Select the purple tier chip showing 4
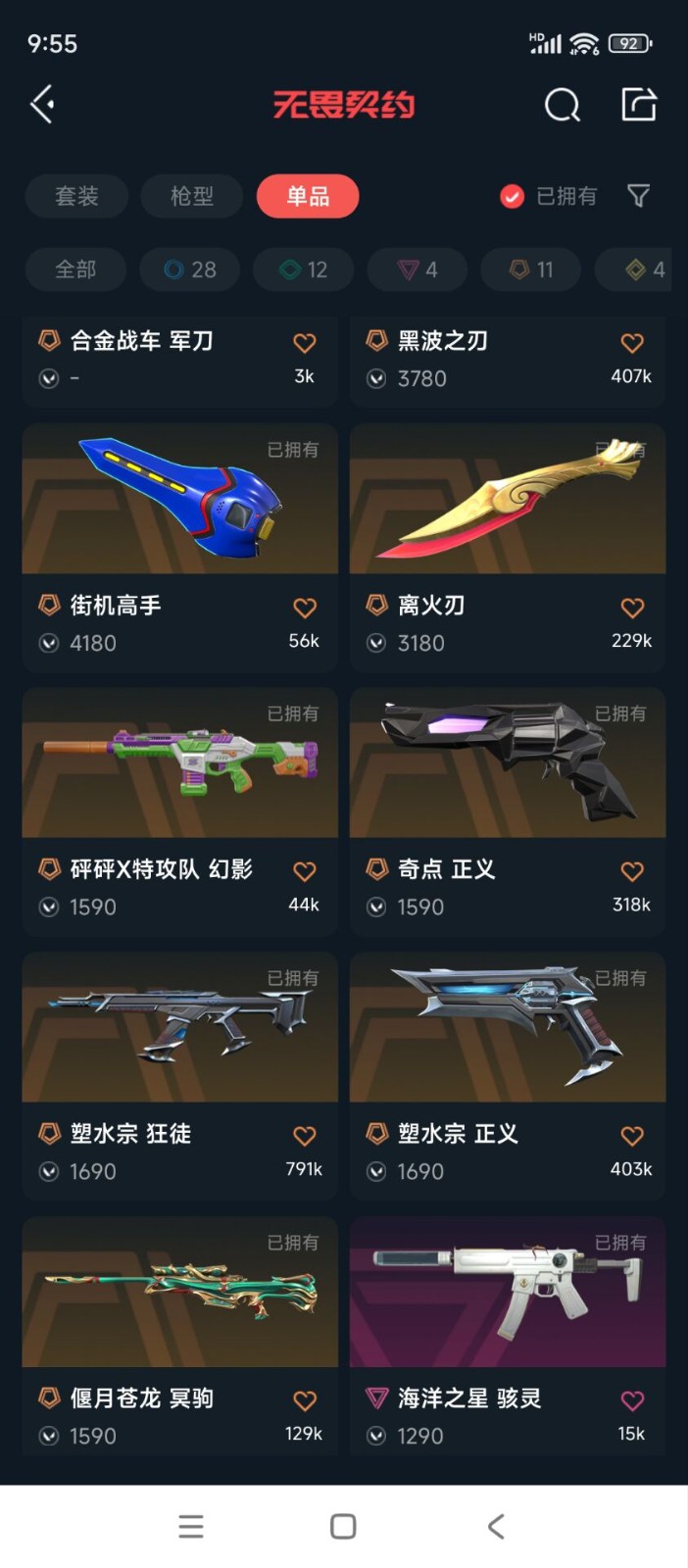The width and height of the screenshot is (688, 1568). (418, 269)
